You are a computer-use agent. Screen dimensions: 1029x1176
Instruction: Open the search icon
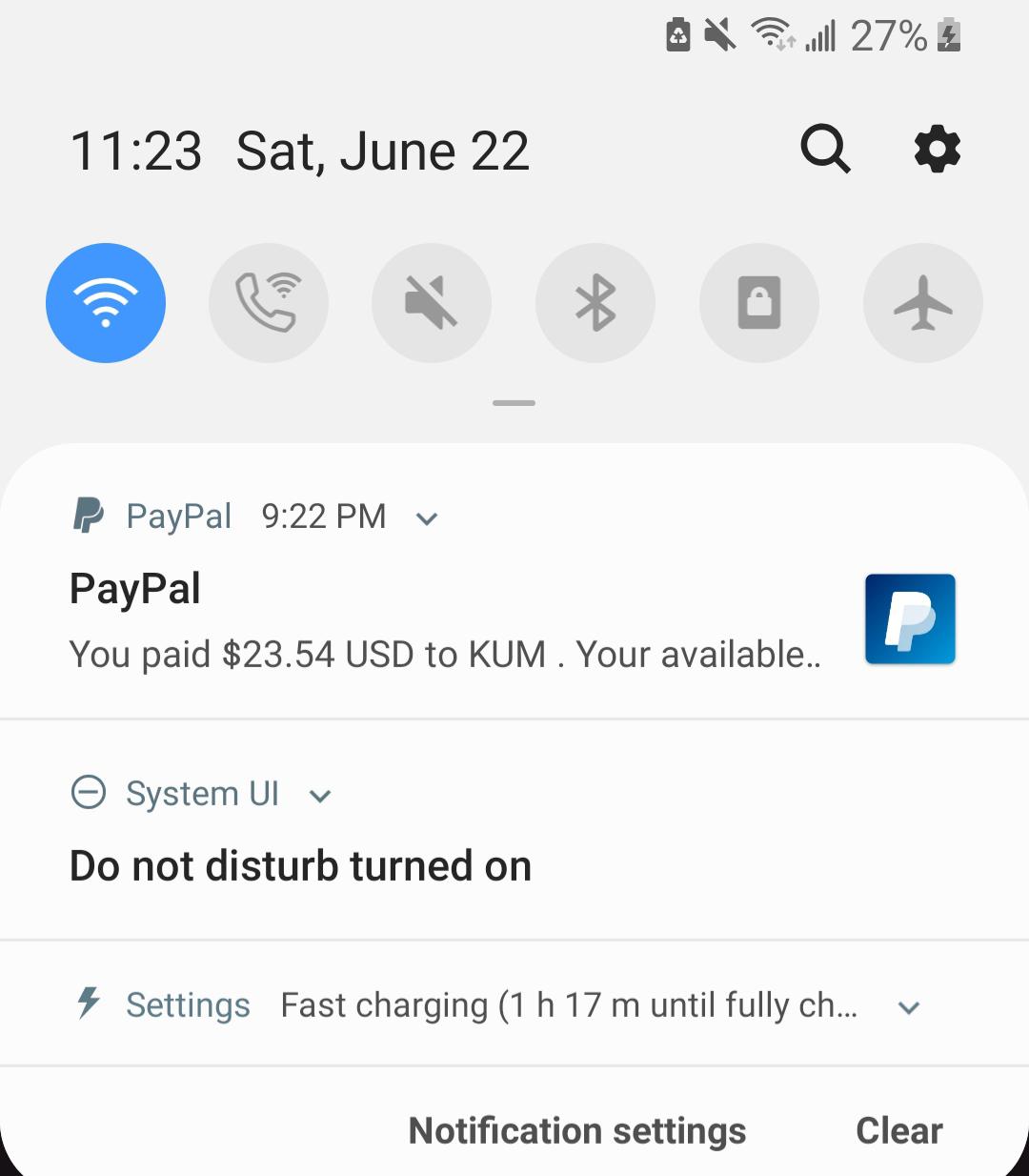click(825, 149)
